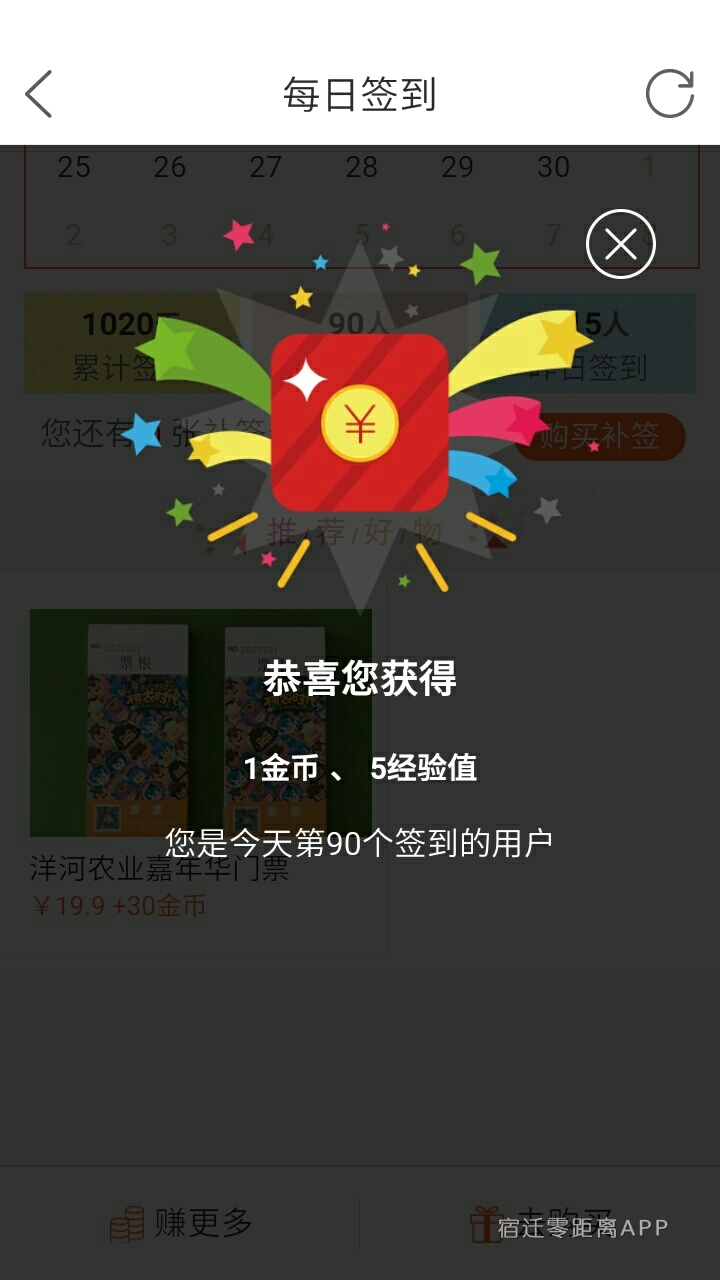The height and width of the screenshot is (1280, 720).
Task: Dismiss the reward popup with the X
Action: point(620,244)
